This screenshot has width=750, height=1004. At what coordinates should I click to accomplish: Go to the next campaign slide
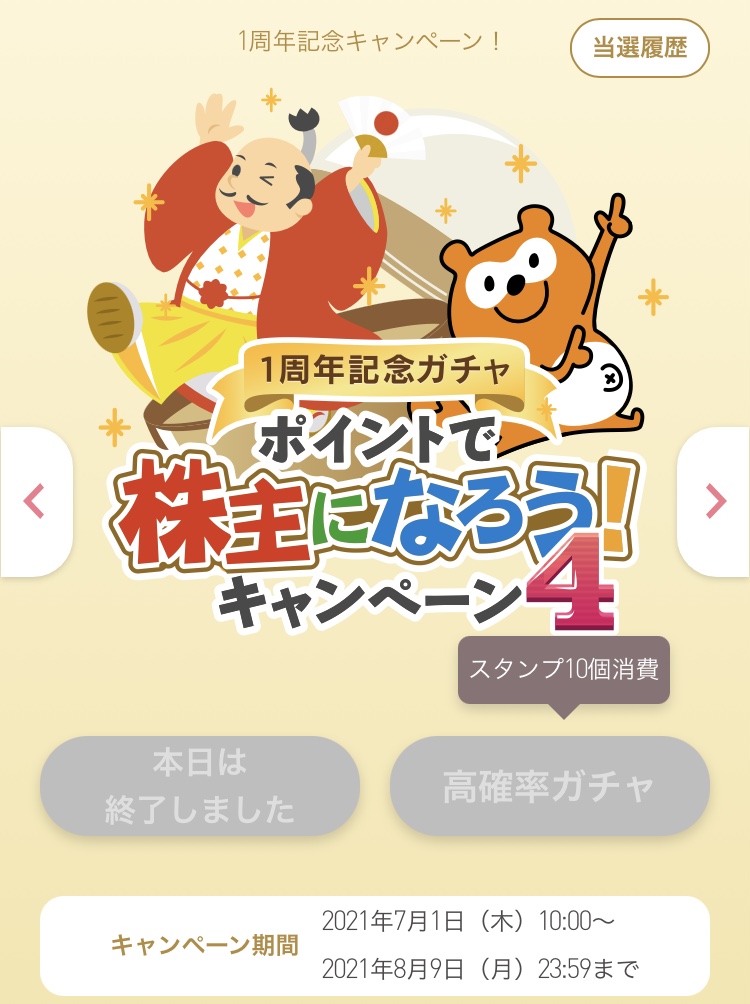click(714, 501)
